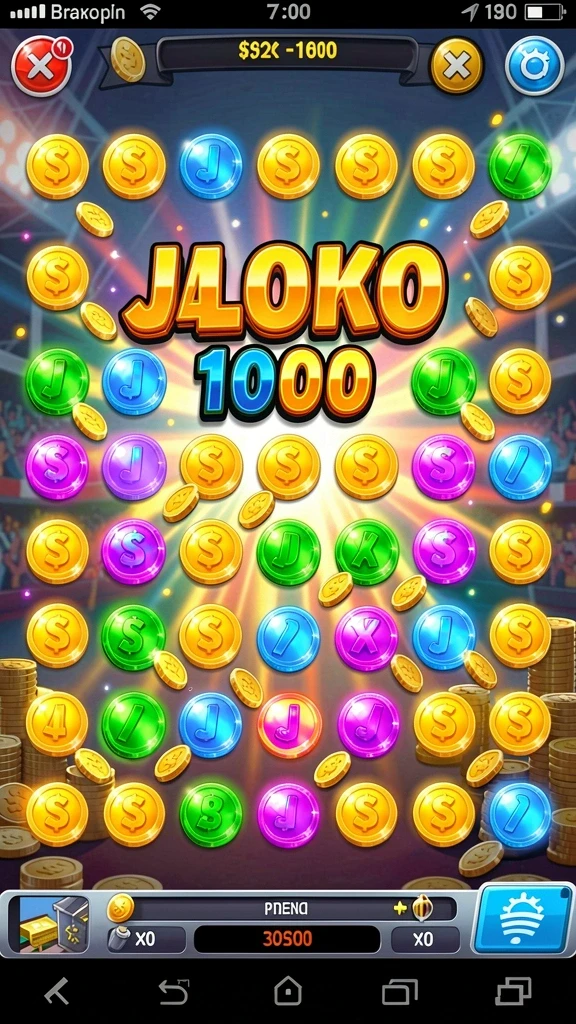Select the pink coin marked X
Image resolution: width=576 pixels, height=1024 pixels.
[366, 637]
